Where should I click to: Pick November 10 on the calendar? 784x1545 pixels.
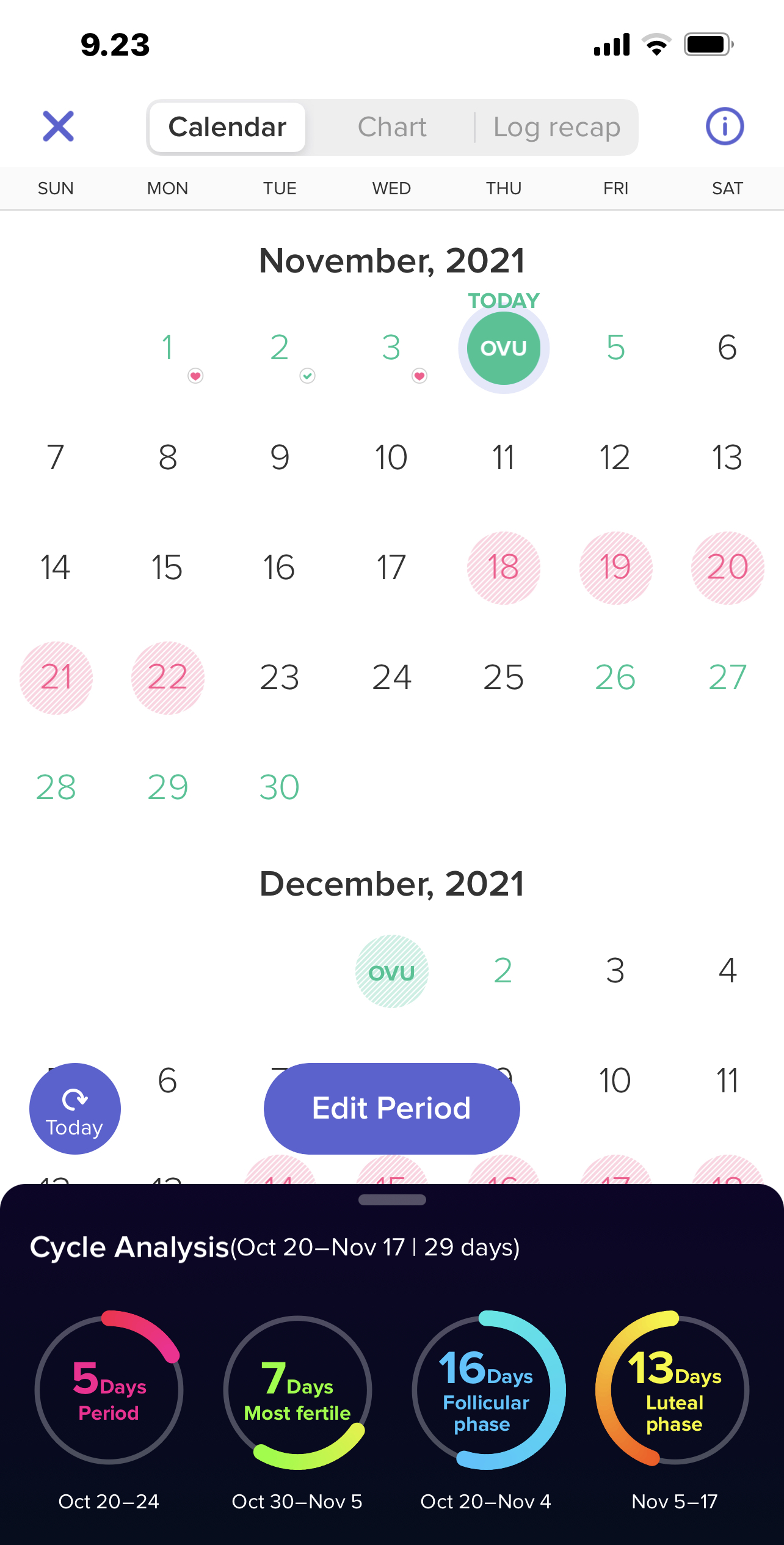pyautogui.click(x=391, y=458)
